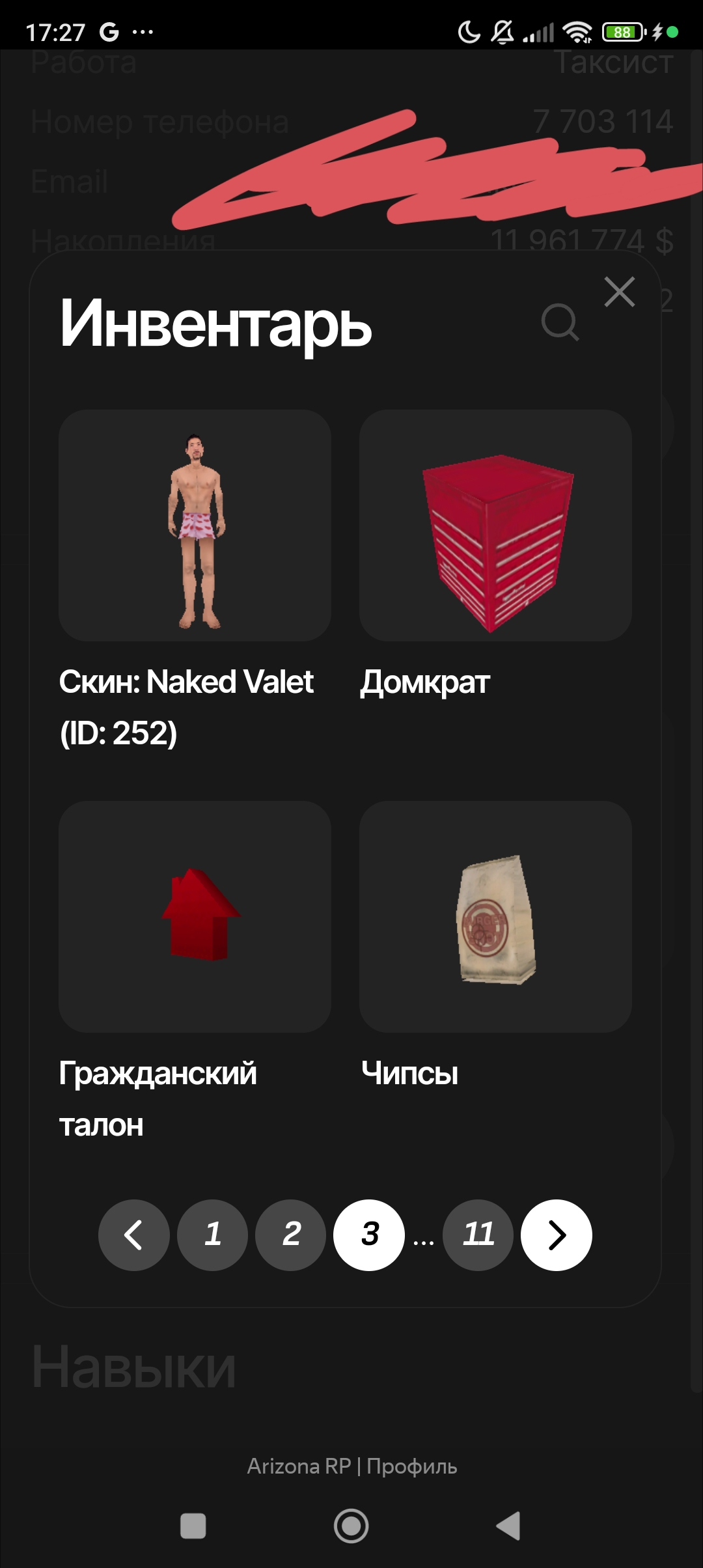The width and height of the screenshot is (703, 1568).
Task: Open the Скин: Naked Valet item
Action: click(195, 525)
